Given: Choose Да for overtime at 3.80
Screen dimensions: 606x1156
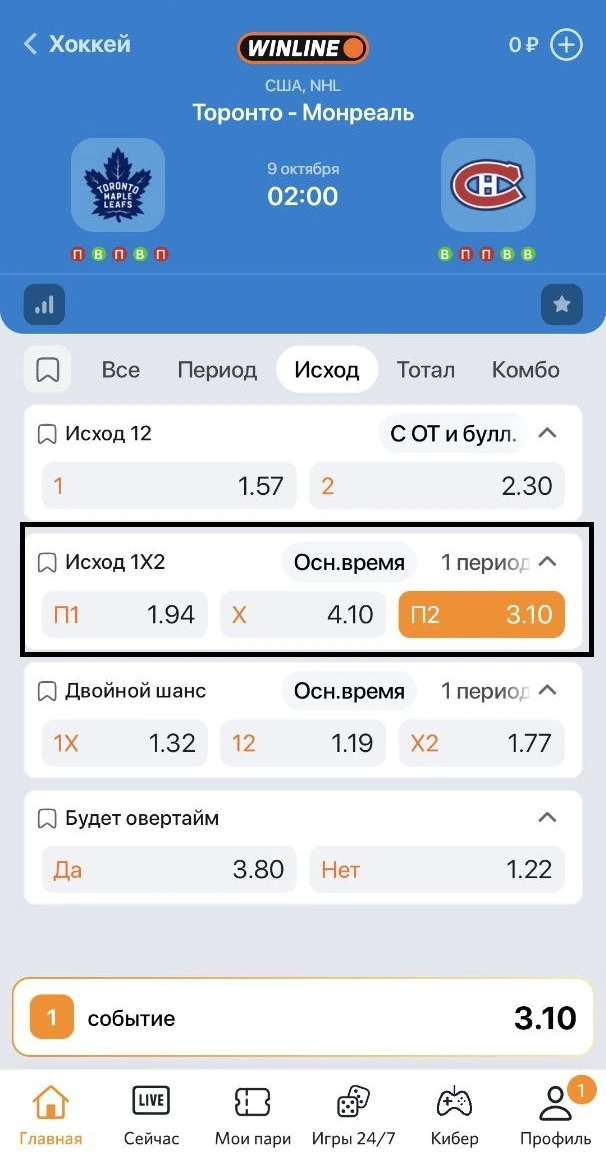Looking at the screenshot, I should coord(169,870).
